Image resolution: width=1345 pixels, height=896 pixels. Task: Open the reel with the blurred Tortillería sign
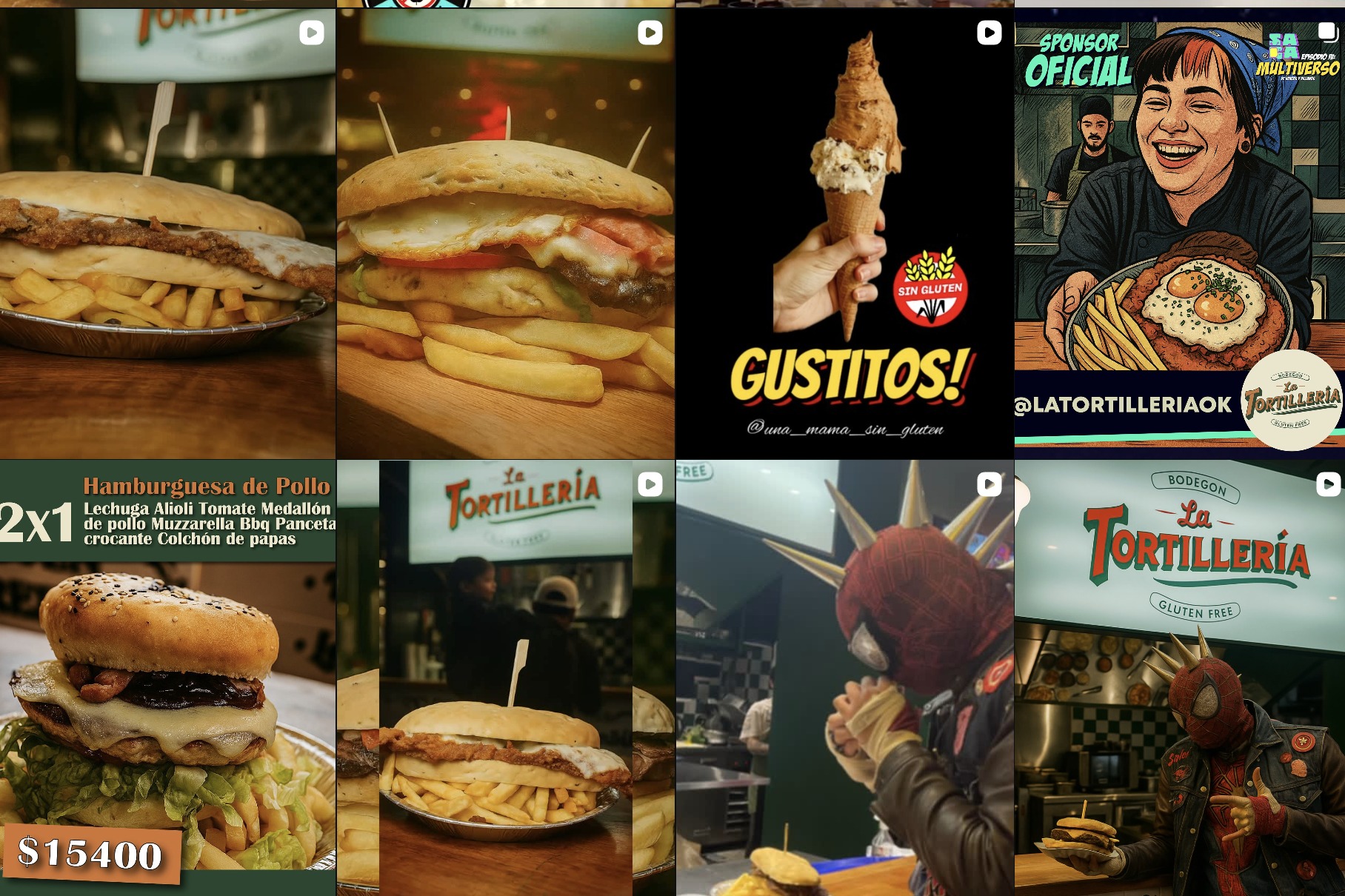pos(506,678)
